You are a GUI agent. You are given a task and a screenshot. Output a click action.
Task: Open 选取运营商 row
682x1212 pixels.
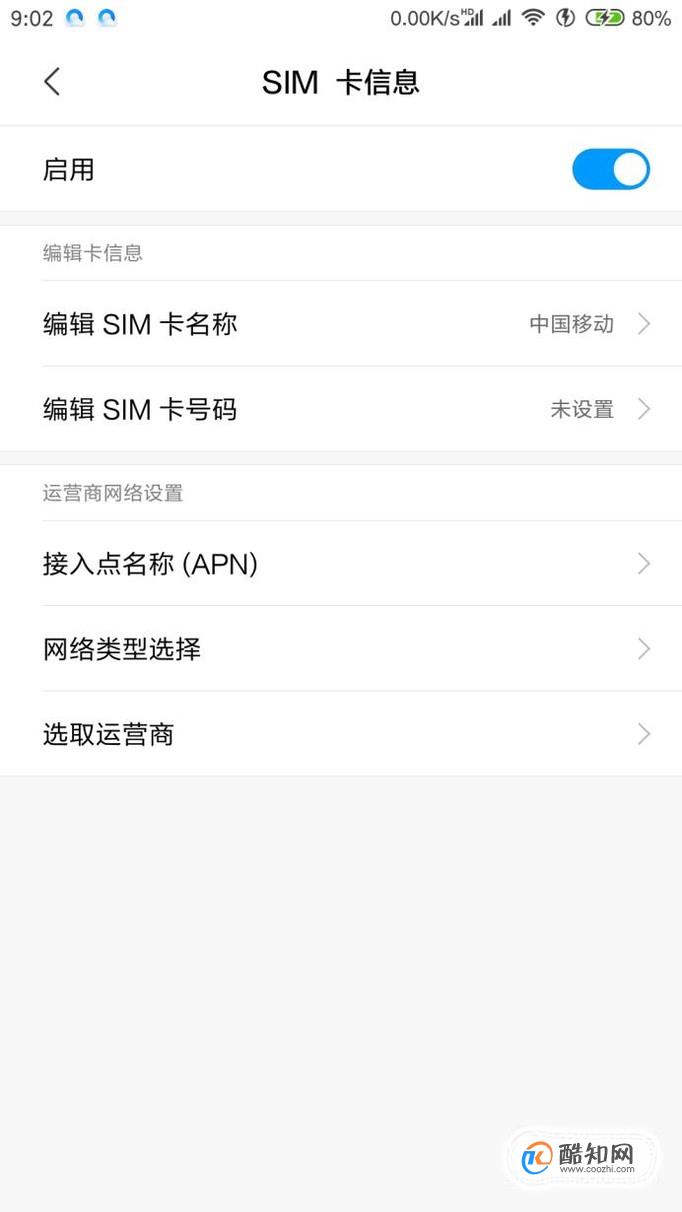(x=341, y=734)
